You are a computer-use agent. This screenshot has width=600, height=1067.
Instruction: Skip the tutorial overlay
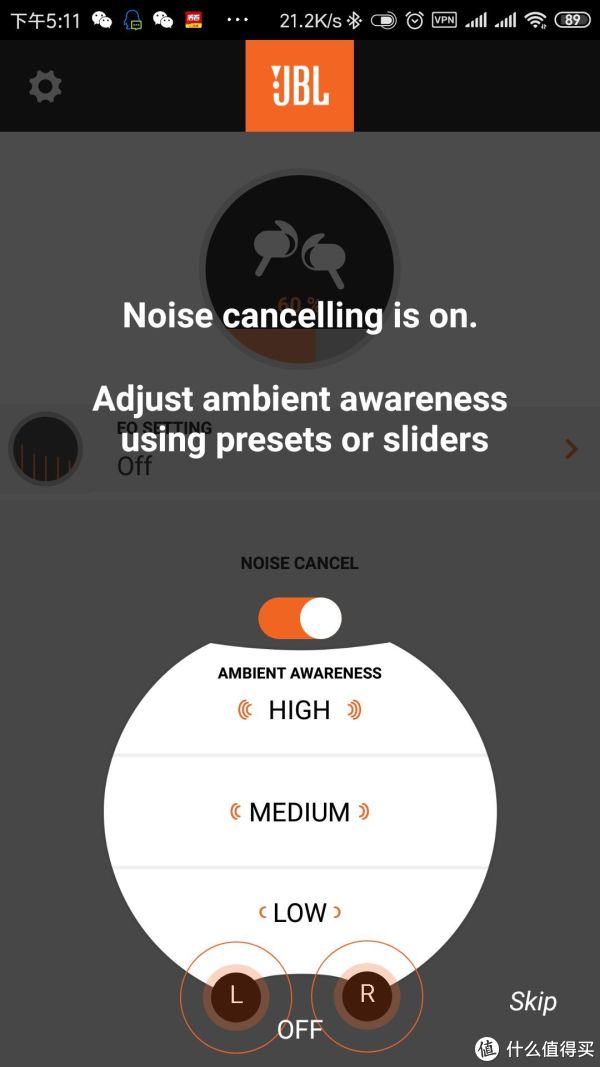(532, 1001)
